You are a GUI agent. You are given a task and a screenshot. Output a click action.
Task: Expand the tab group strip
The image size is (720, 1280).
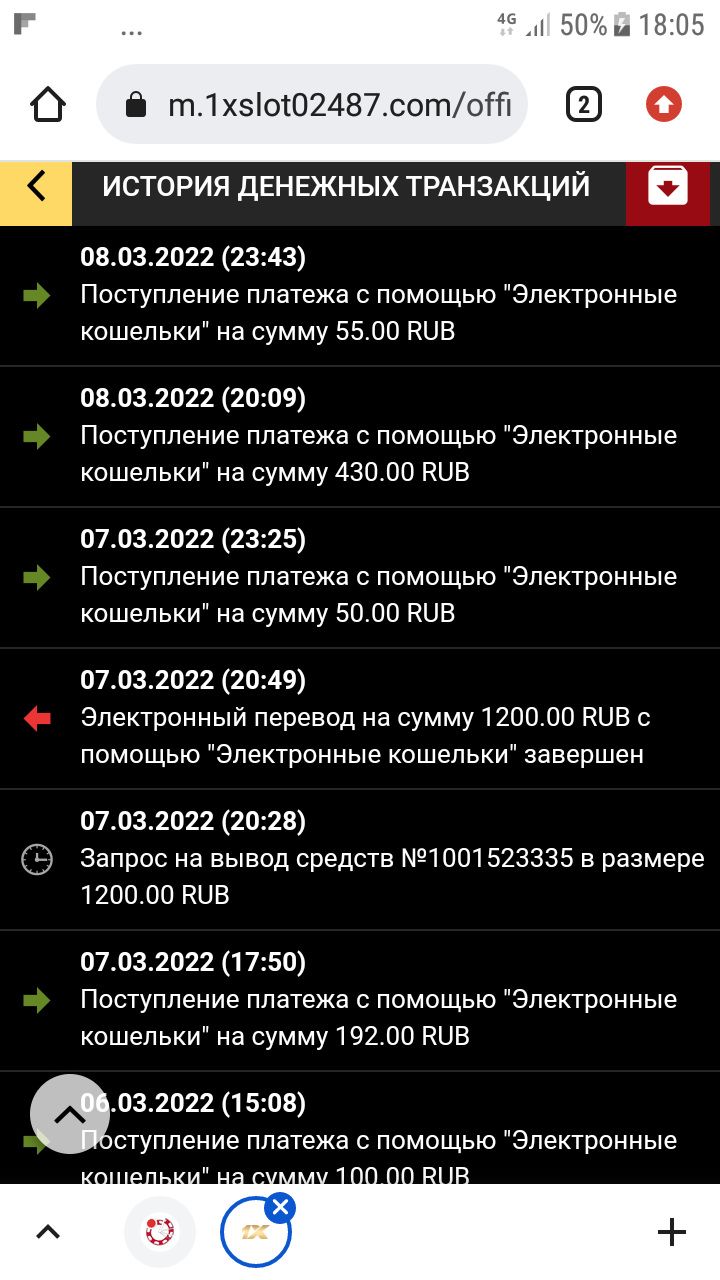point(48,1232)
